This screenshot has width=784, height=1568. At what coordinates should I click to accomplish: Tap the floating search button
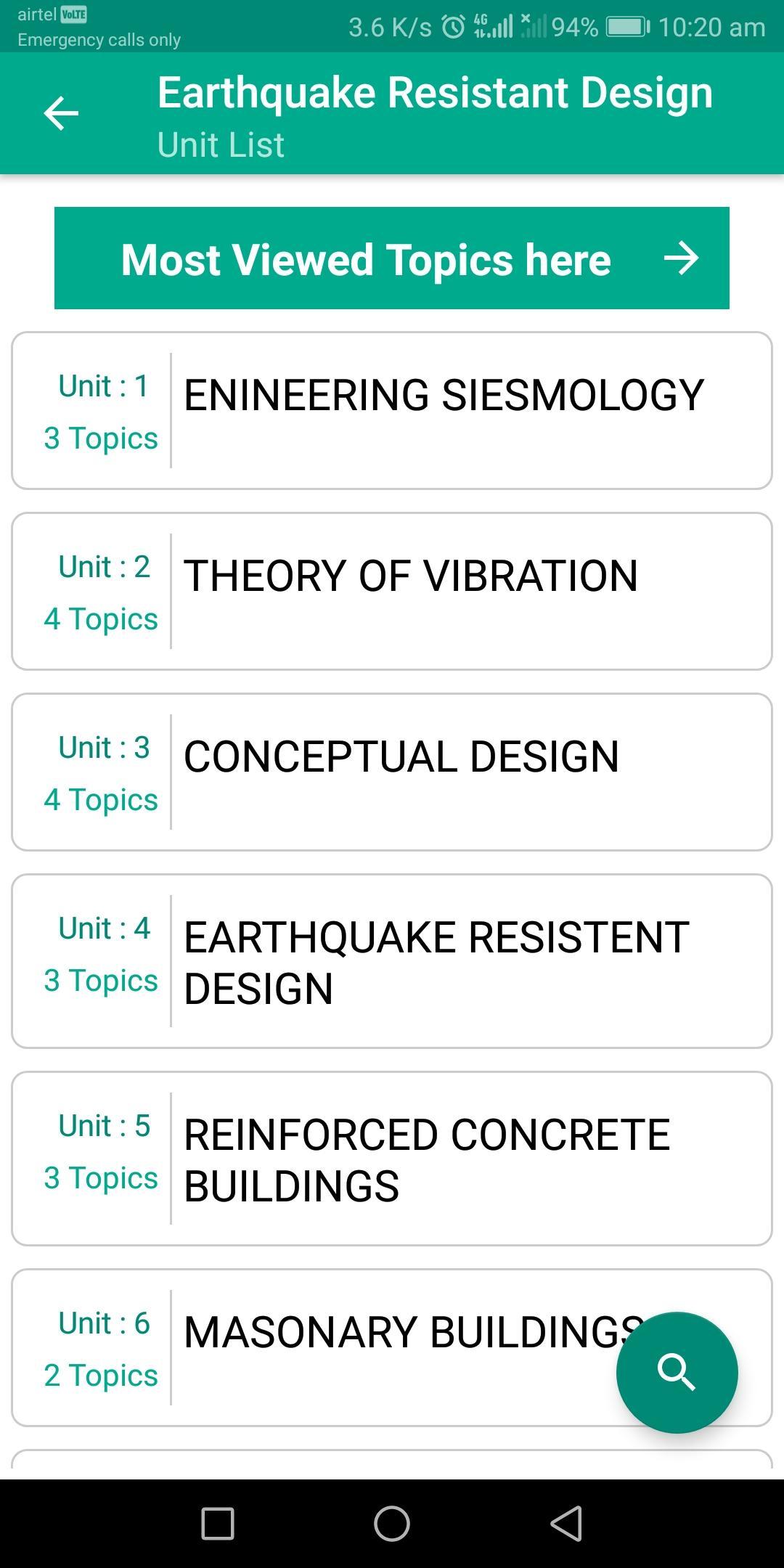pos(677,1373)
